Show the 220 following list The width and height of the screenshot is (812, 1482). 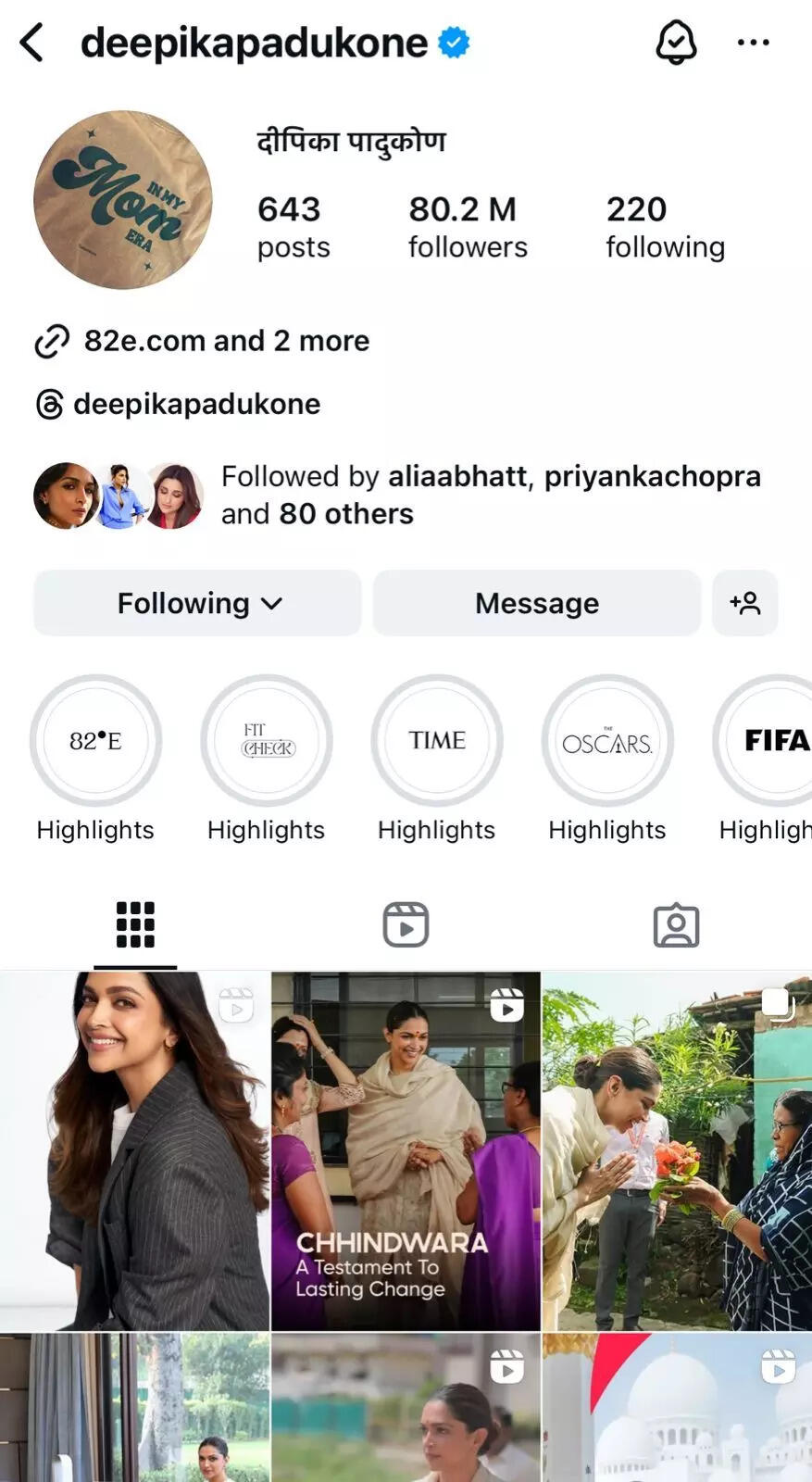[x=665, y=227]
